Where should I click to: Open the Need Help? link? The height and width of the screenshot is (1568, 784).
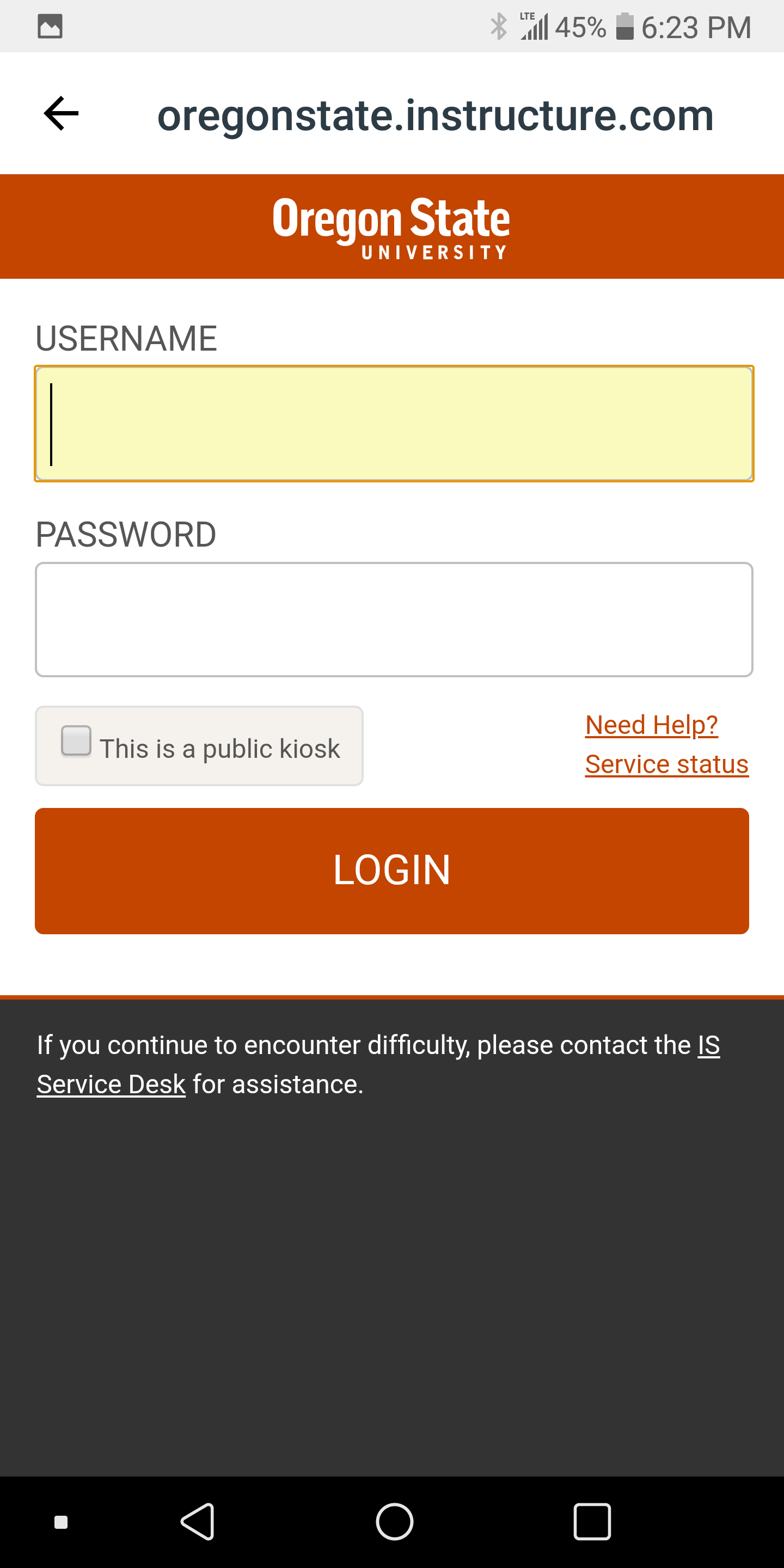(651, 725)
